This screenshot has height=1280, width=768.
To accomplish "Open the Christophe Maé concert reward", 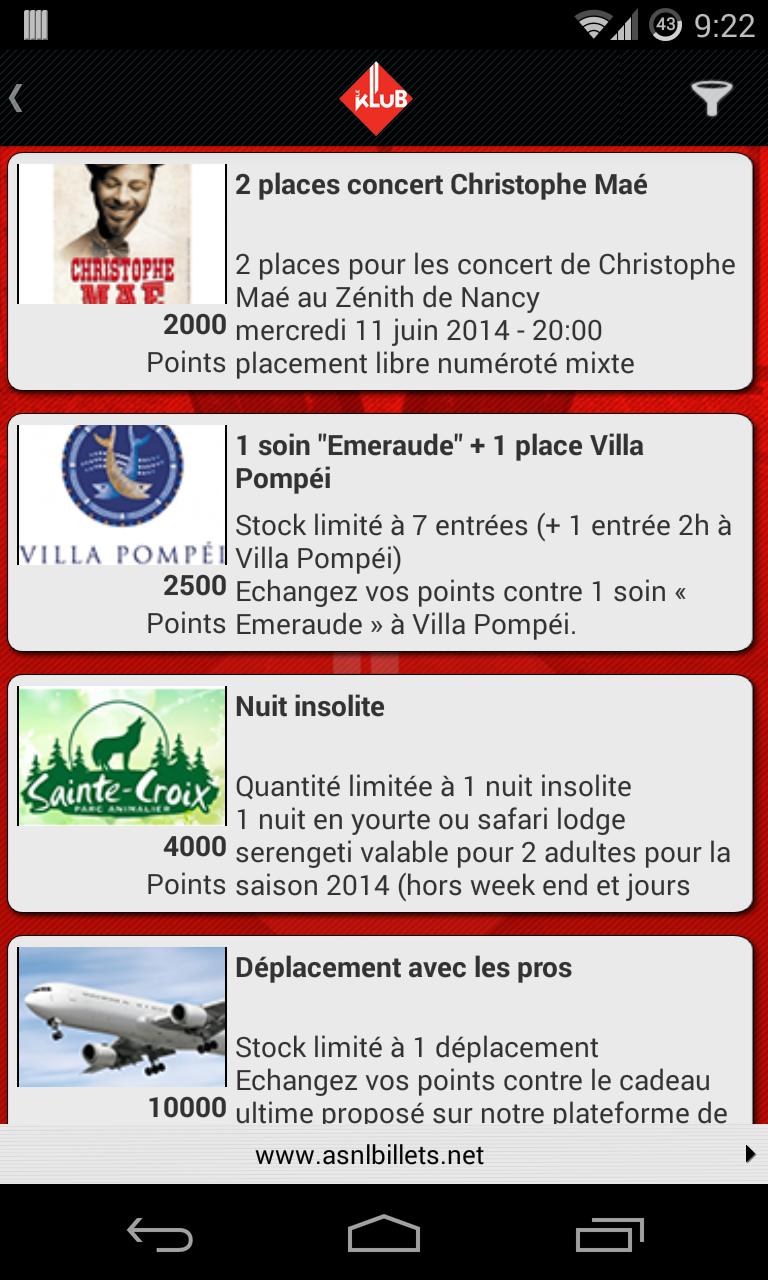I will (x=380, y=272).
